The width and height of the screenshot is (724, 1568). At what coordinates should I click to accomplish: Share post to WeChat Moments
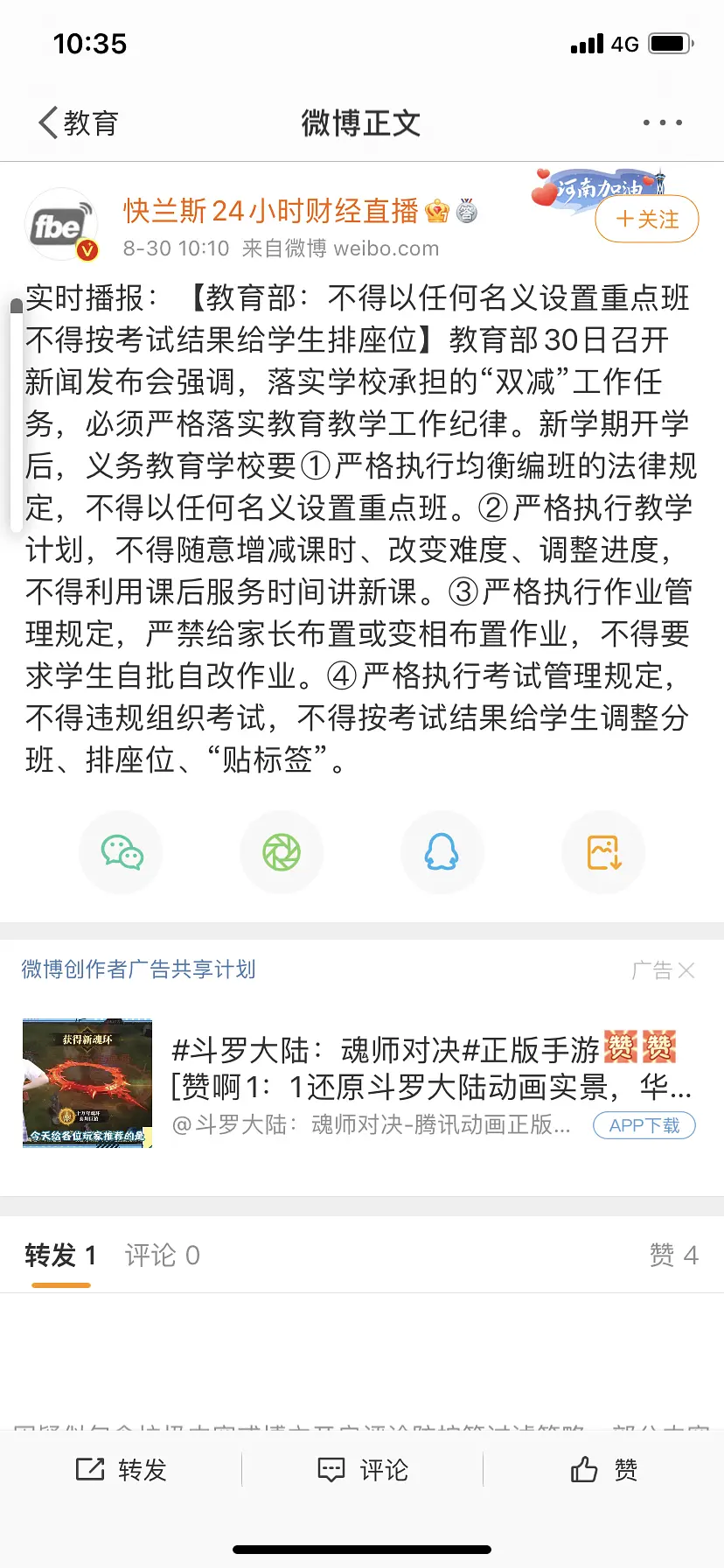[x=282, y=852]
